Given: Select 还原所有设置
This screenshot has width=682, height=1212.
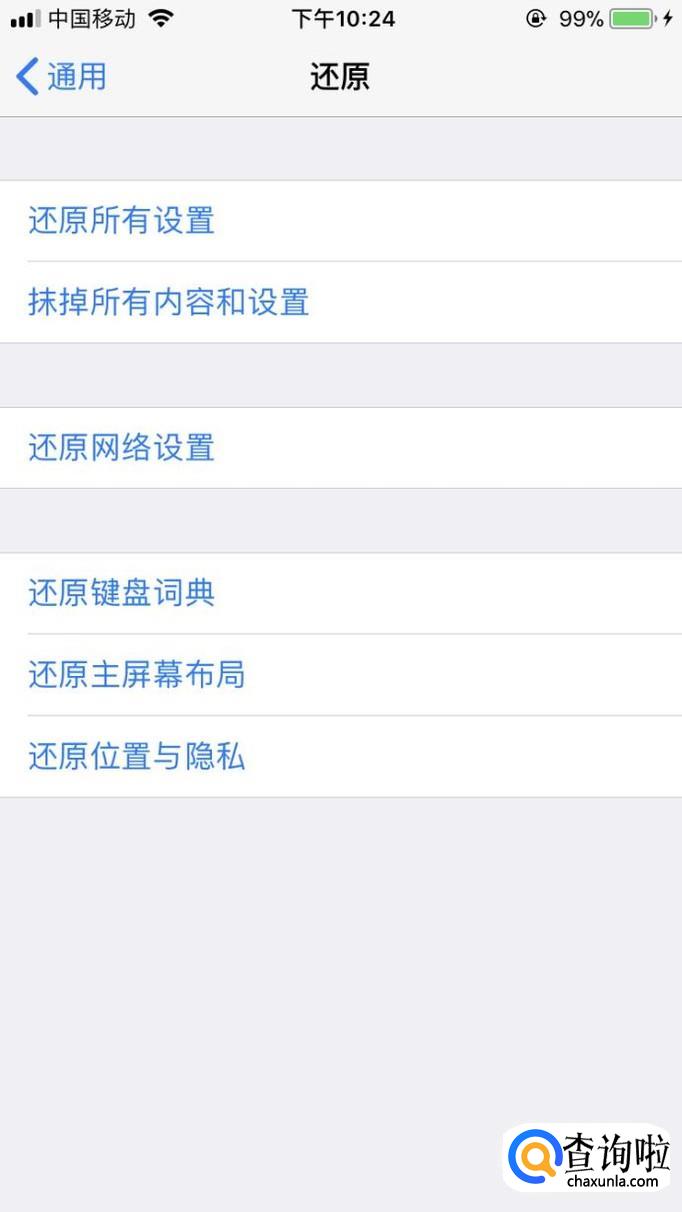Looking at the screenshot, I should 122,221.
